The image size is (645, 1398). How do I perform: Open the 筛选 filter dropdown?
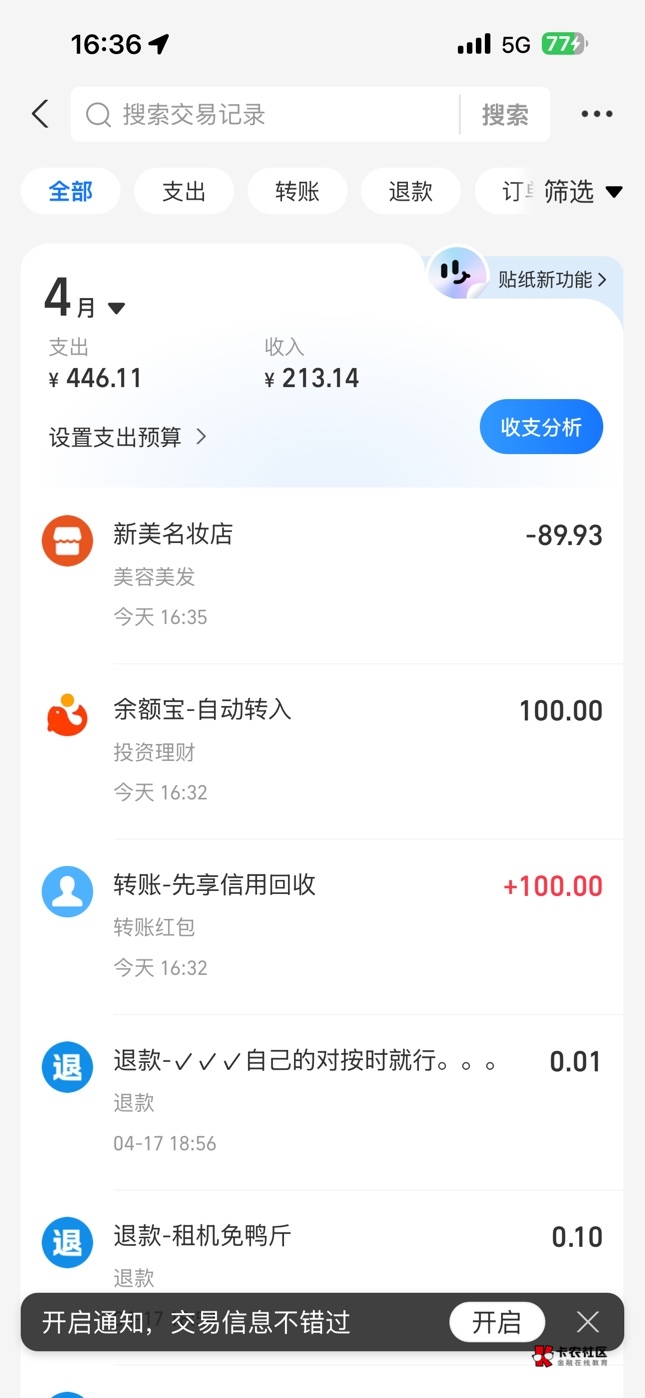(x=583, y=191)
